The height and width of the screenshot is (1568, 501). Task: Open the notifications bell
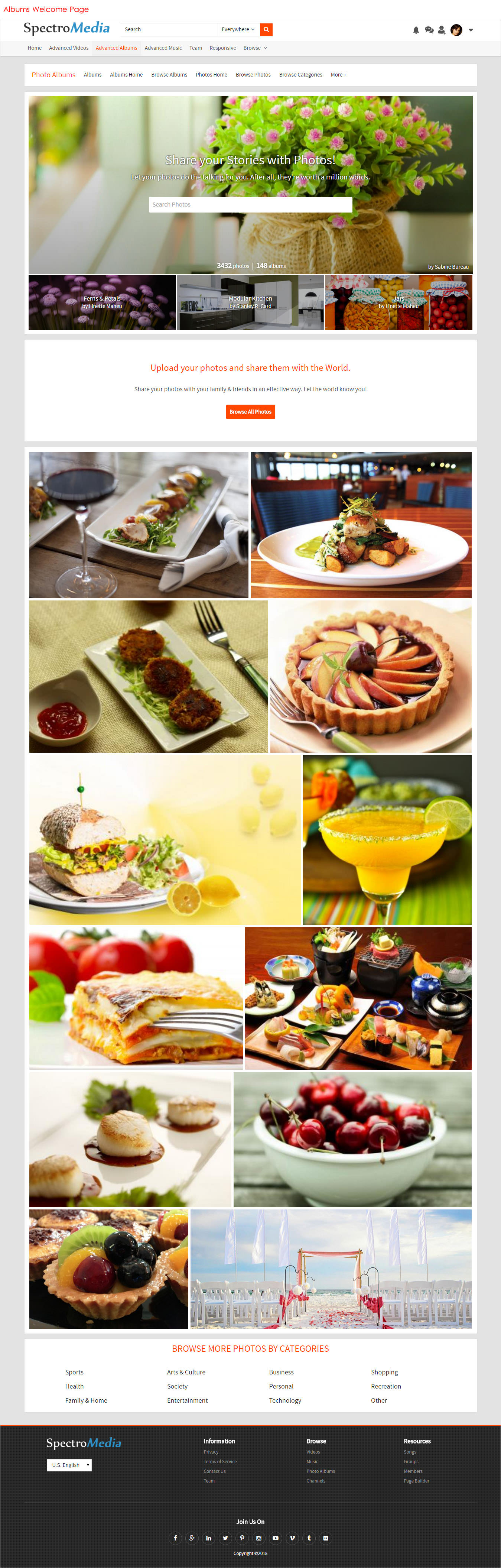point(416,30)
